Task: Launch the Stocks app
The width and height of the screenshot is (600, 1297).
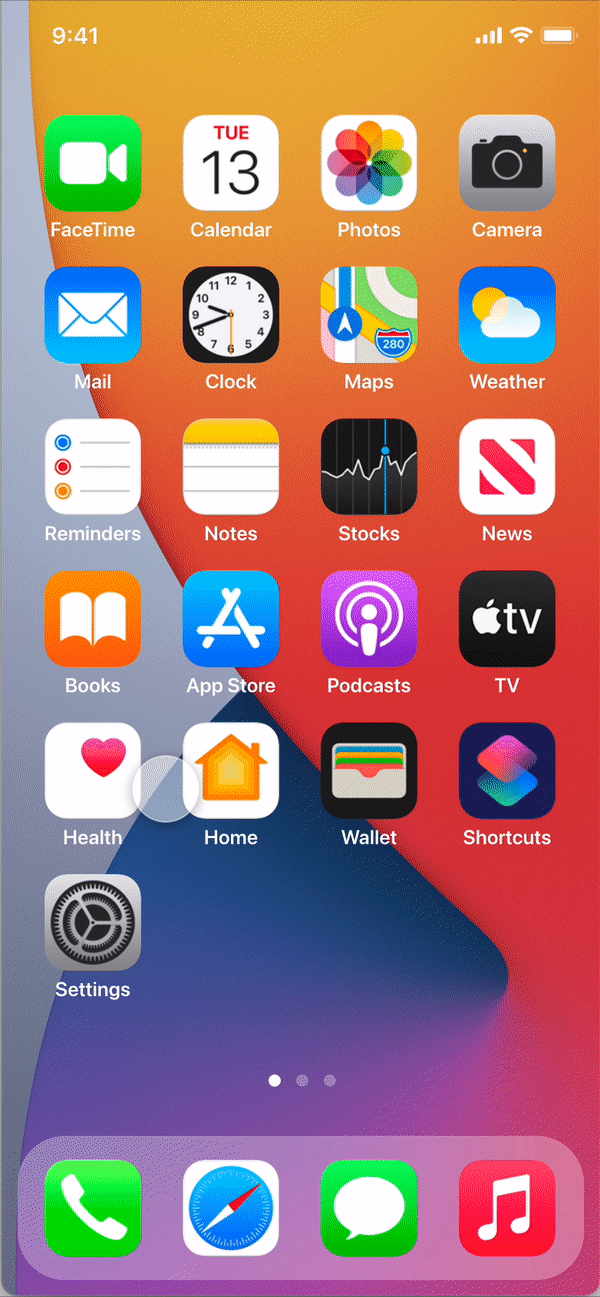Action: 369,467
